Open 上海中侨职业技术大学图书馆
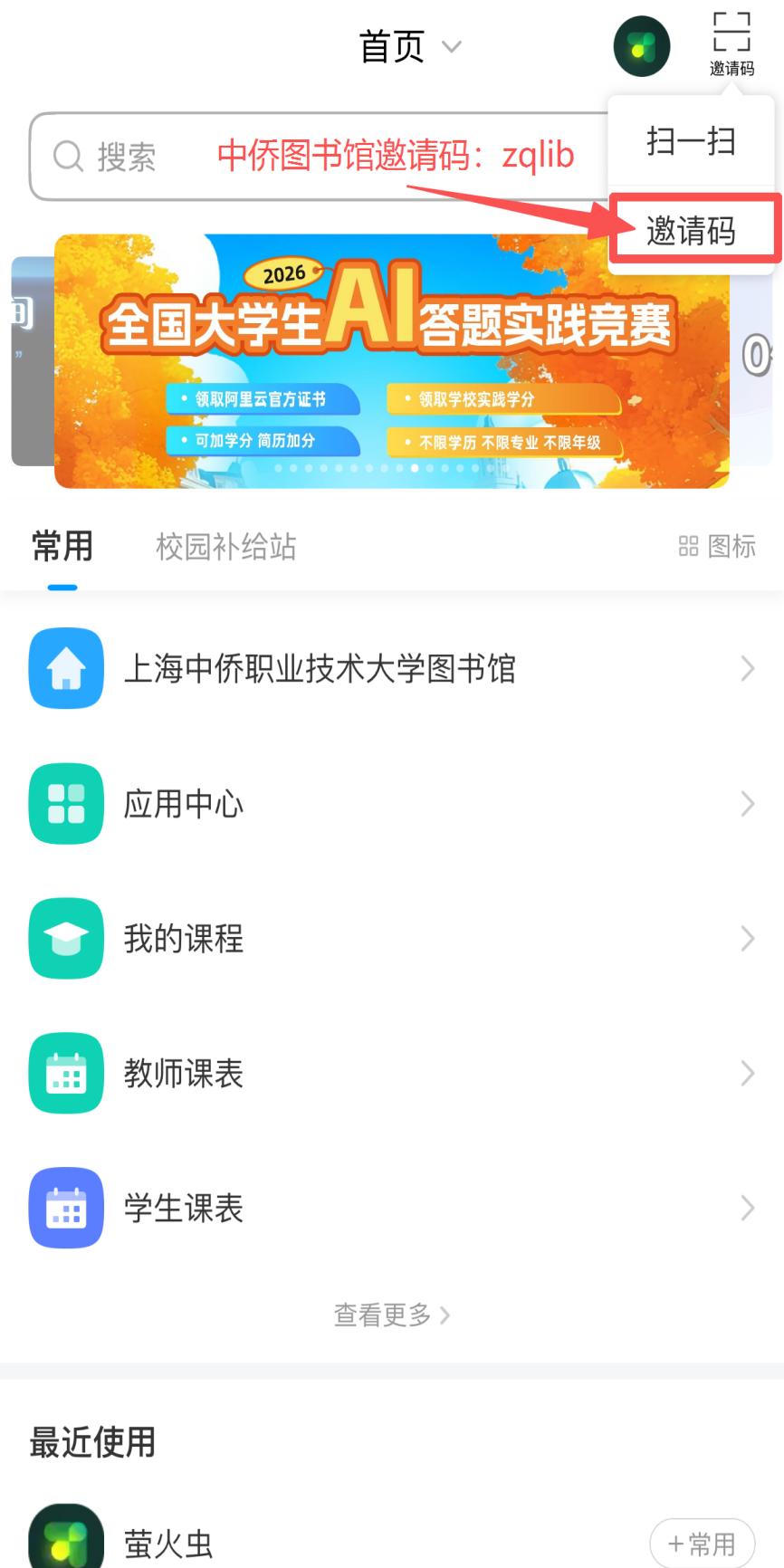This screenshot has height=1568, width=784. tap(391, 669)
